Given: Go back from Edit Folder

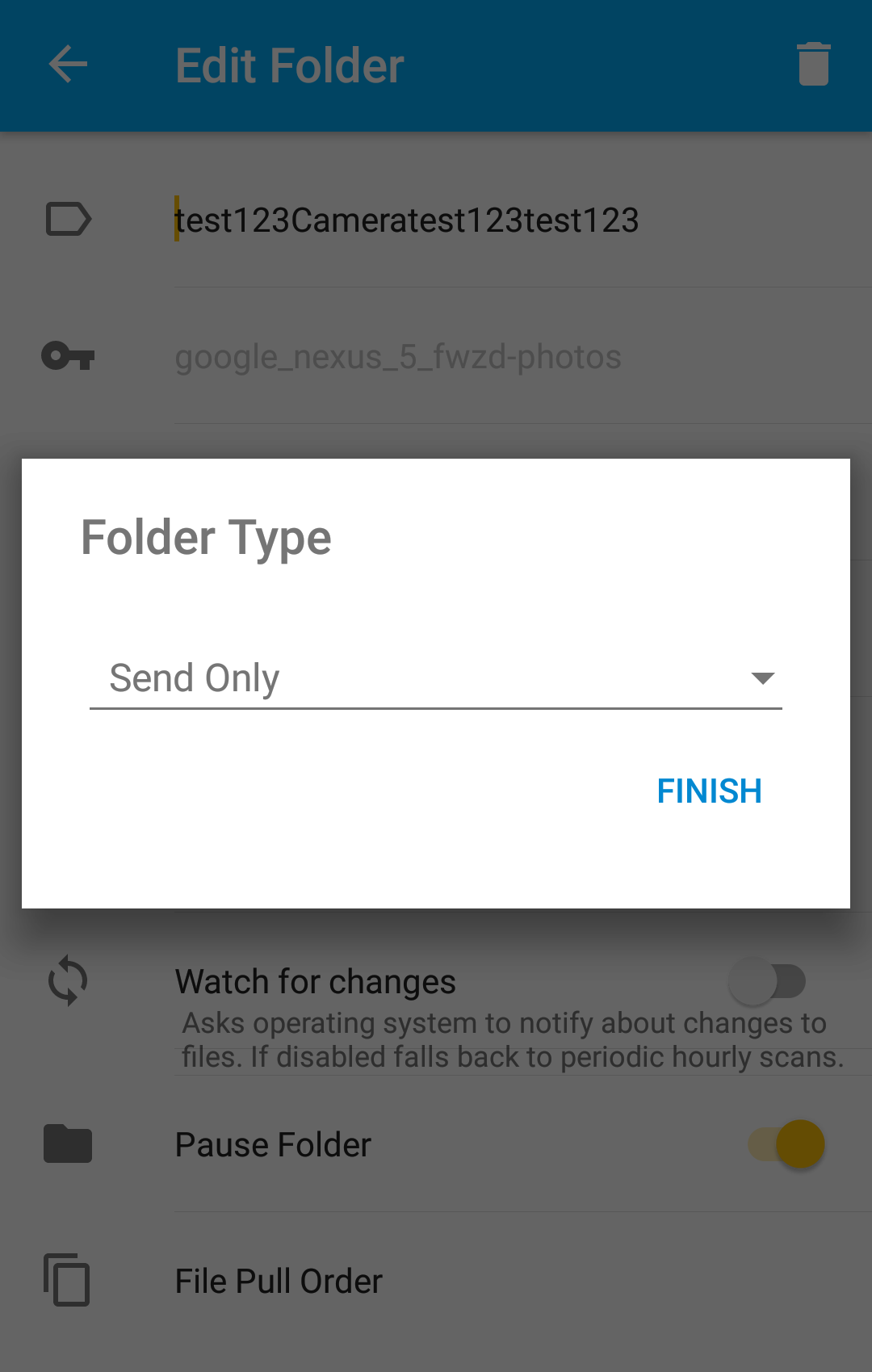Looking at the screenshot, I should (x=68, y=65).
